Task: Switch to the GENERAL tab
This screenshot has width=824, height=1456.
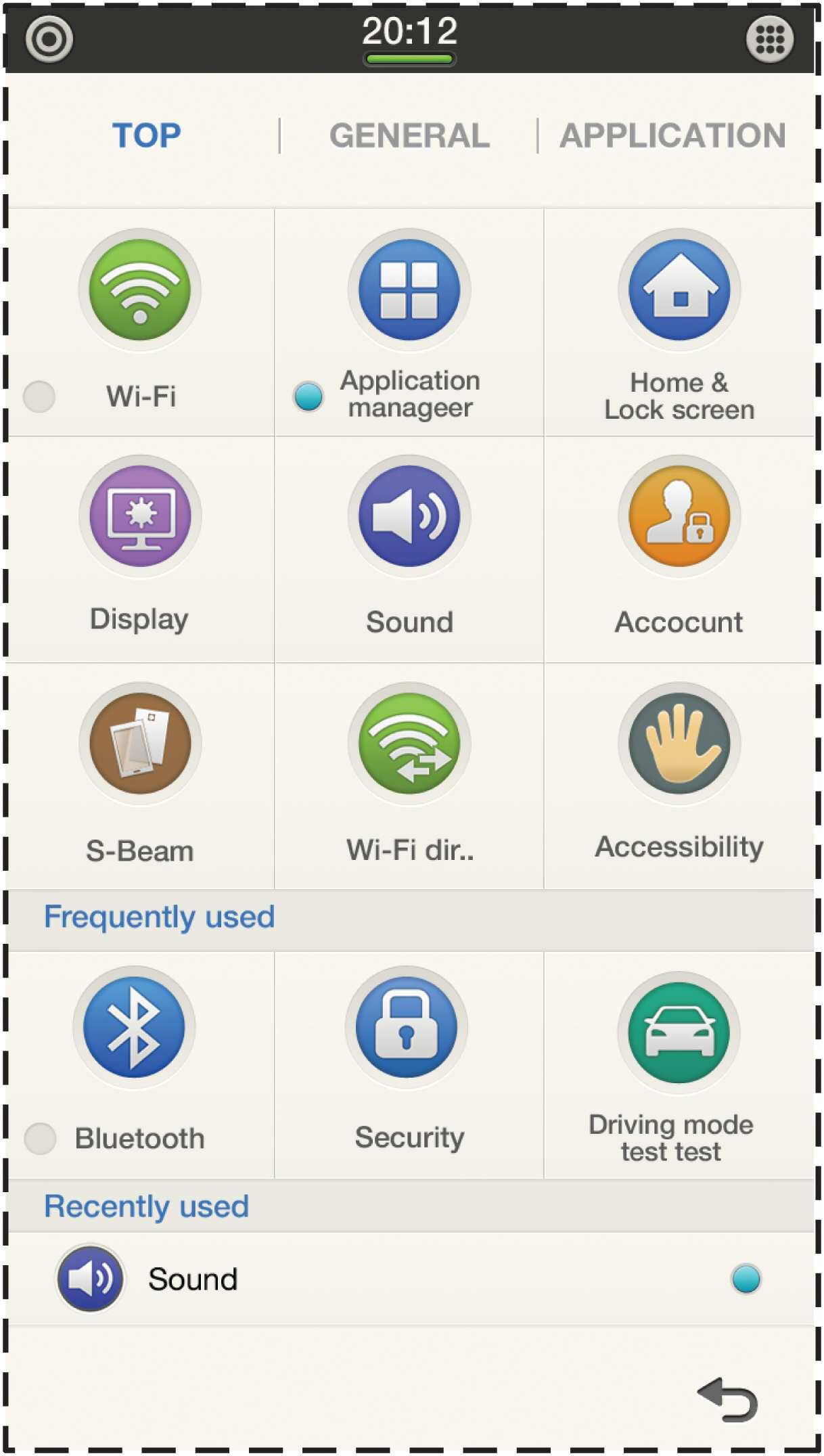Action: pos(409,135)
